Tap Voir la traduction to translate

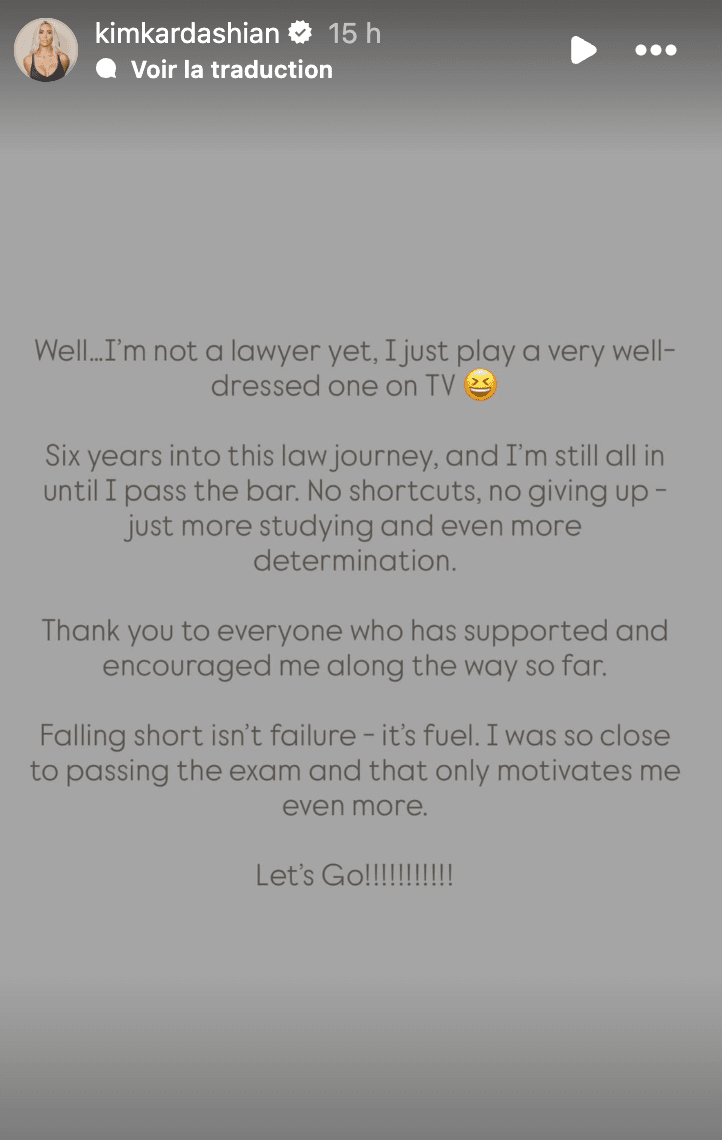[231, 69]
